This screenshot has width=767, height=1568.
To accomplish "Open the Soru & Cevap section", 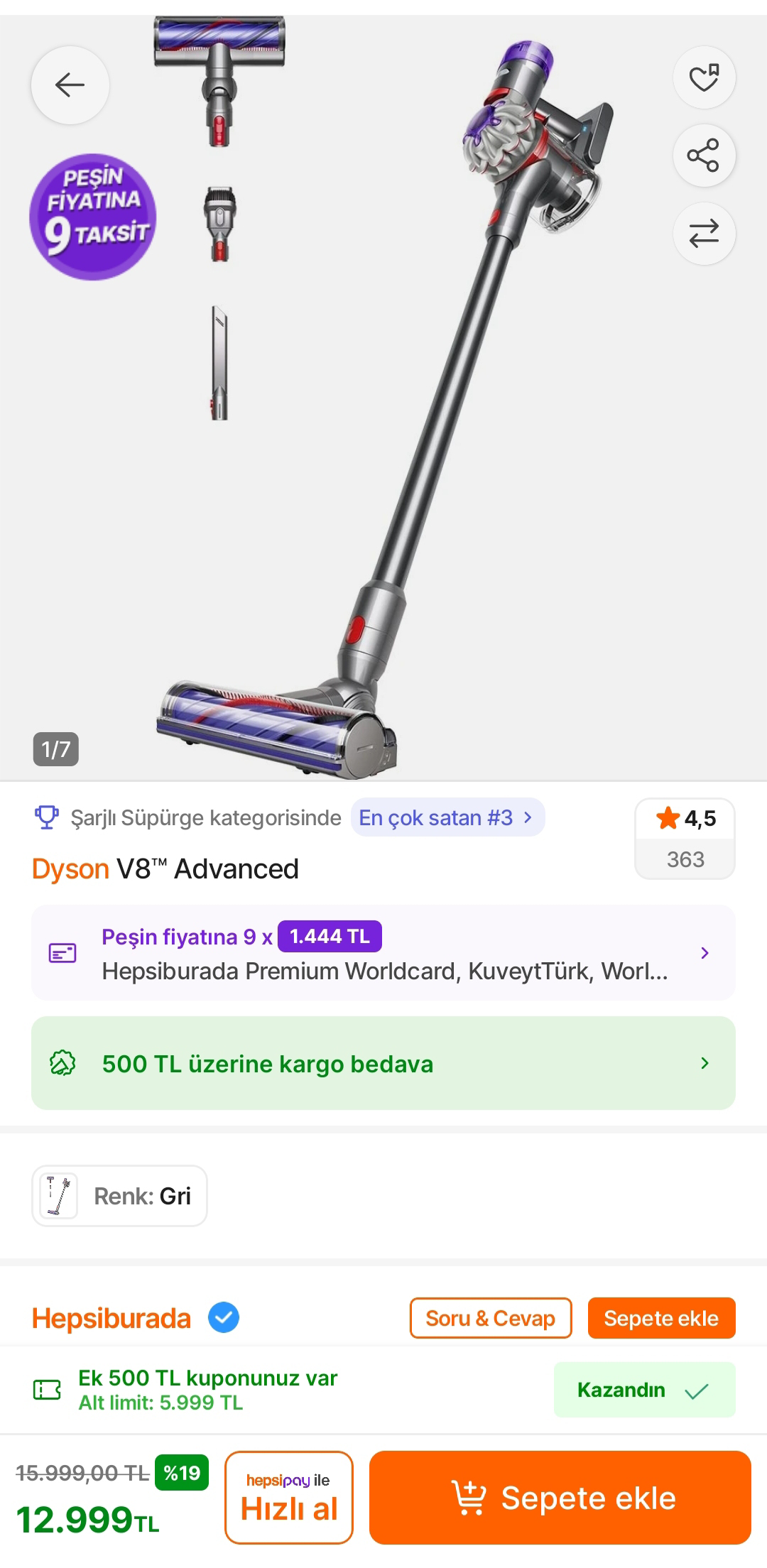I will 490,1318.
